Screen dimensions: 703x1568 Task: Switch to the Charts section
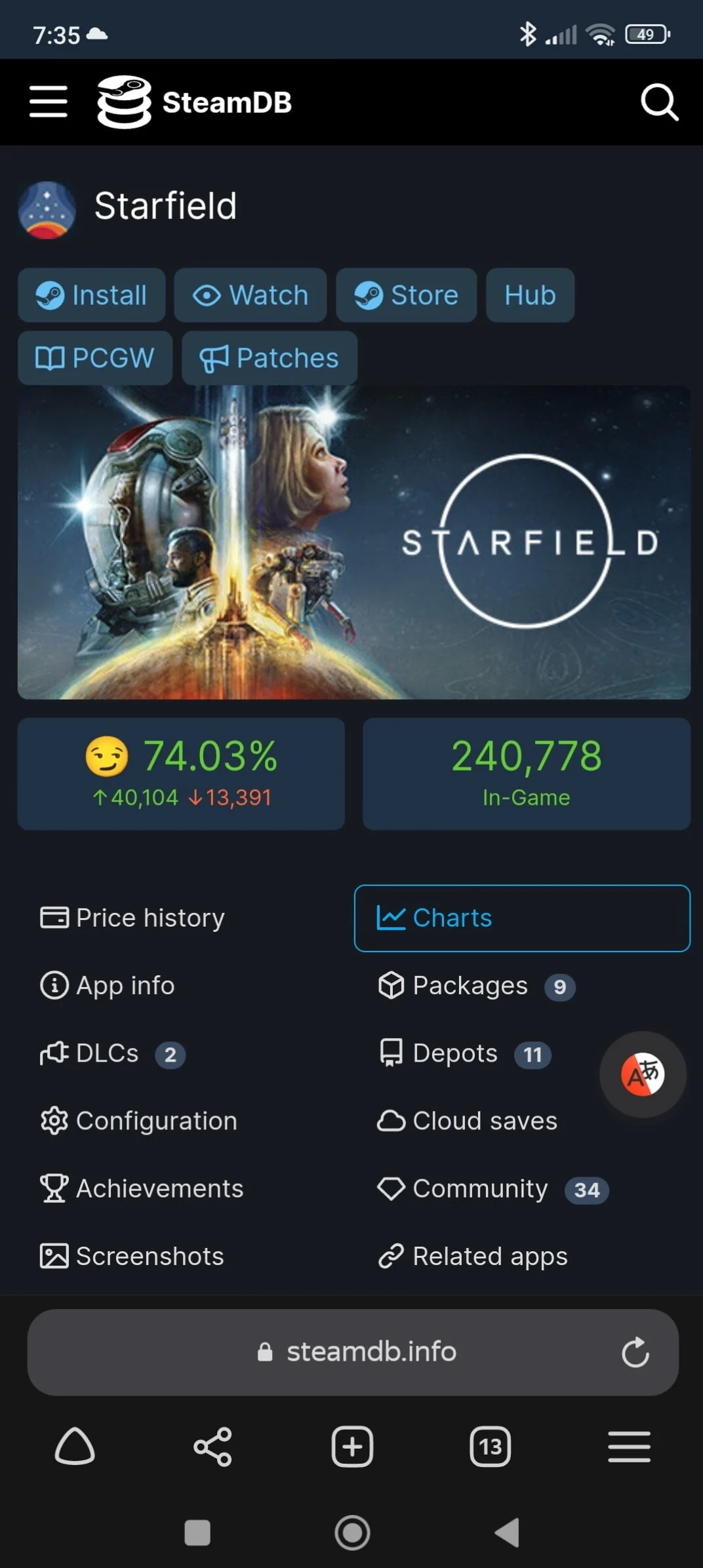click(x=522, y=918)
